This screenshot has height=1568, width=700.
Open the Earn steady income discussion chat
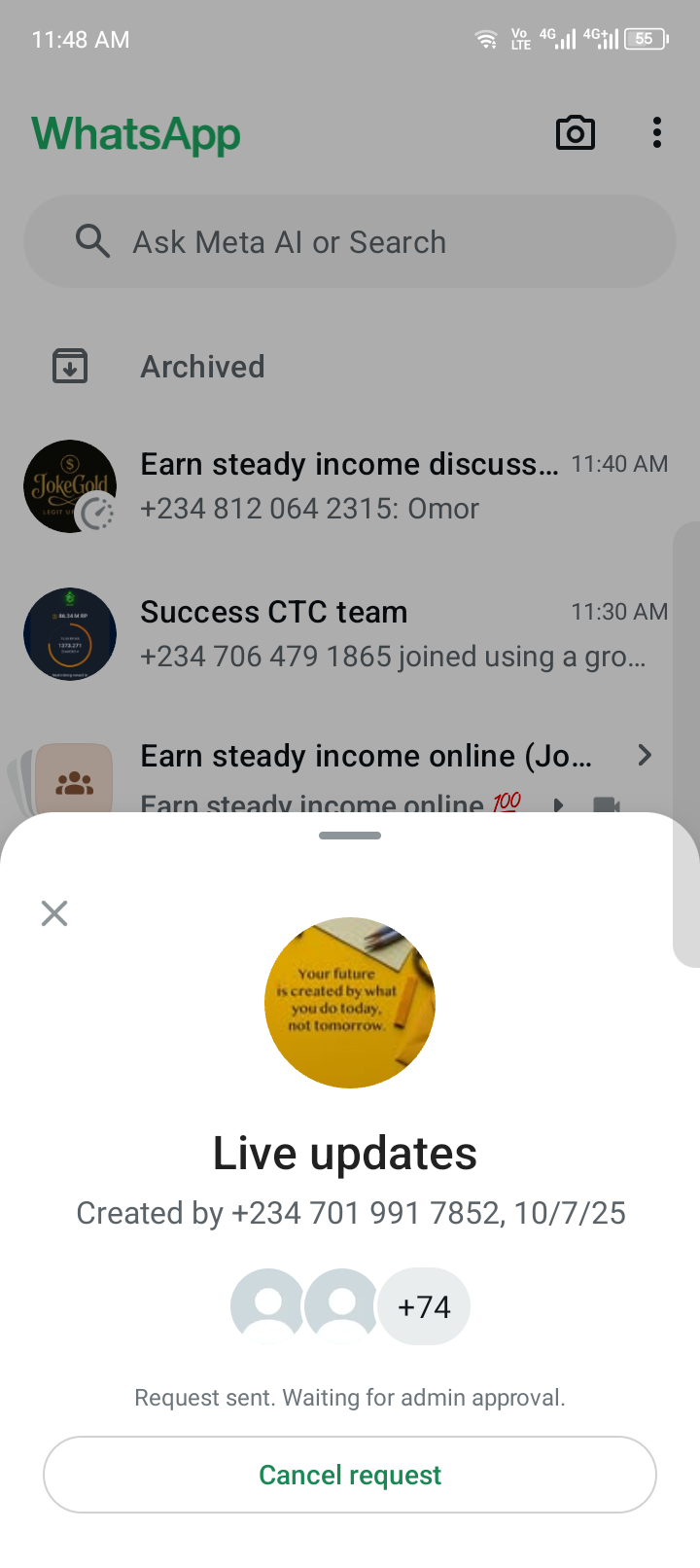pos(350,485)
